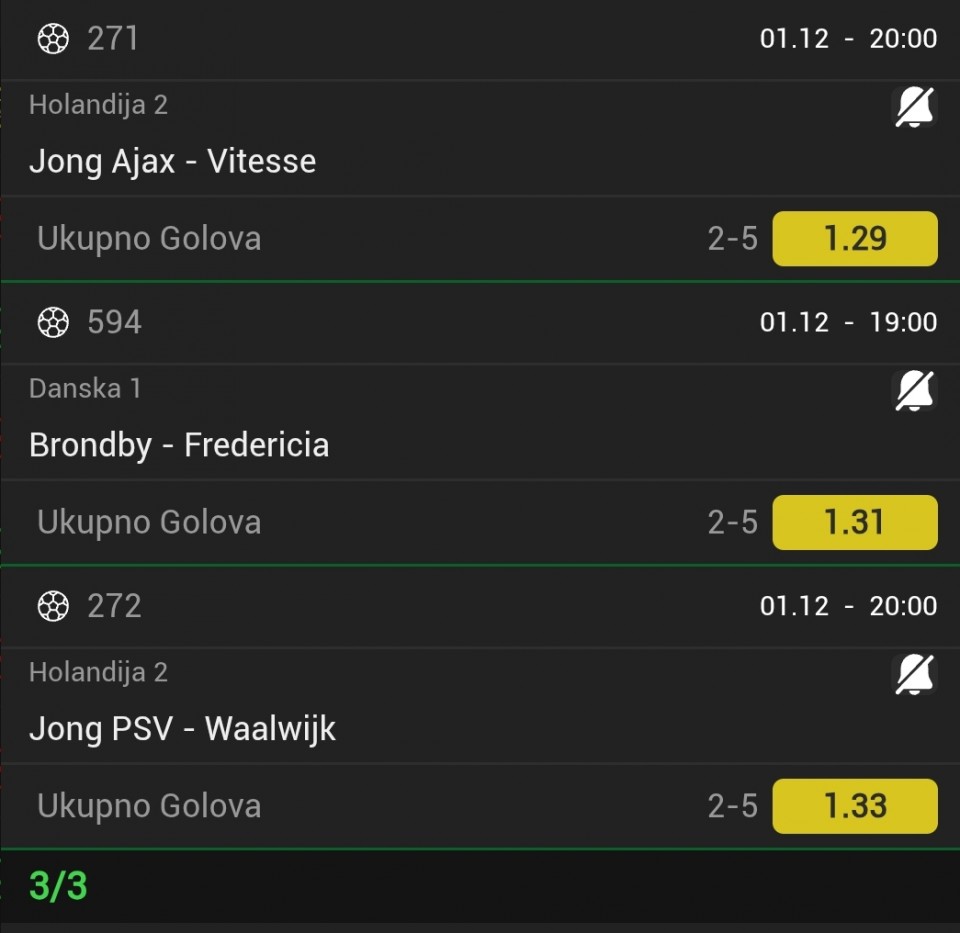Image resolution: width=960 pixels, height=933 pixels.
Task: Tap the 1.33 odds button
Action: click(855, 806)
